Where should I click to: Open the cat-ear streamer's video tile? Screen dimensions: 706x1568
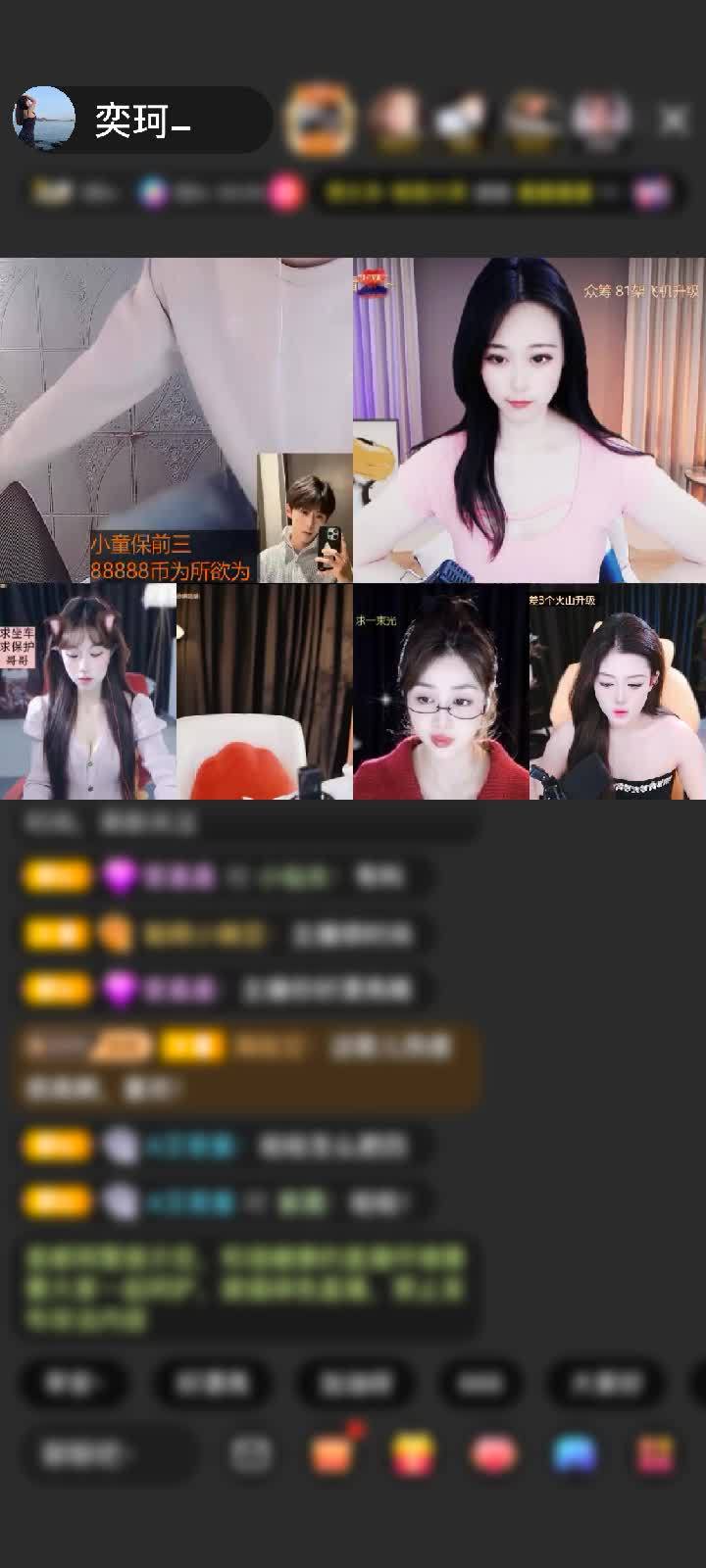tap(88, 692)
